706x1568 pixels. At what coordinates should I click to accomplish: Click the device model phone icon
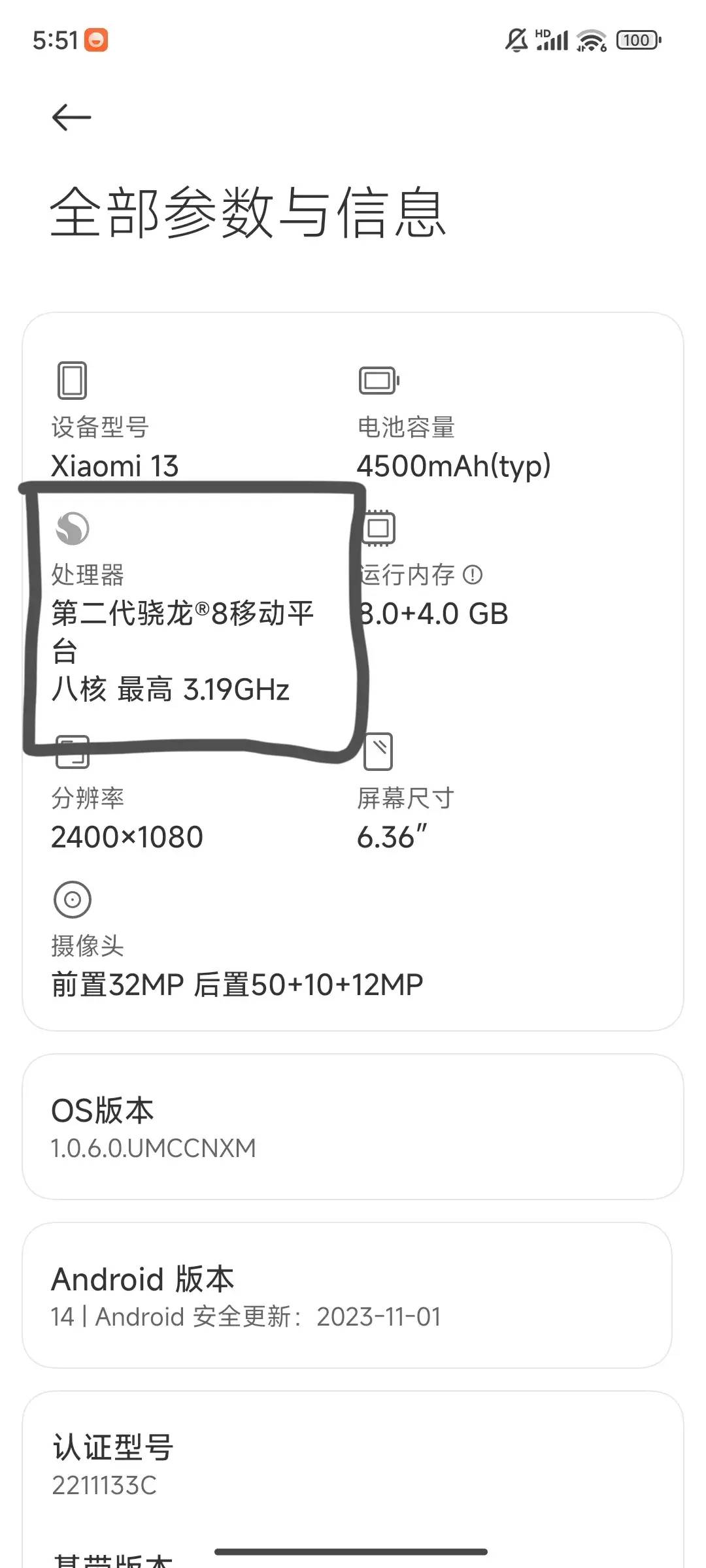click(x=72, y=382)
